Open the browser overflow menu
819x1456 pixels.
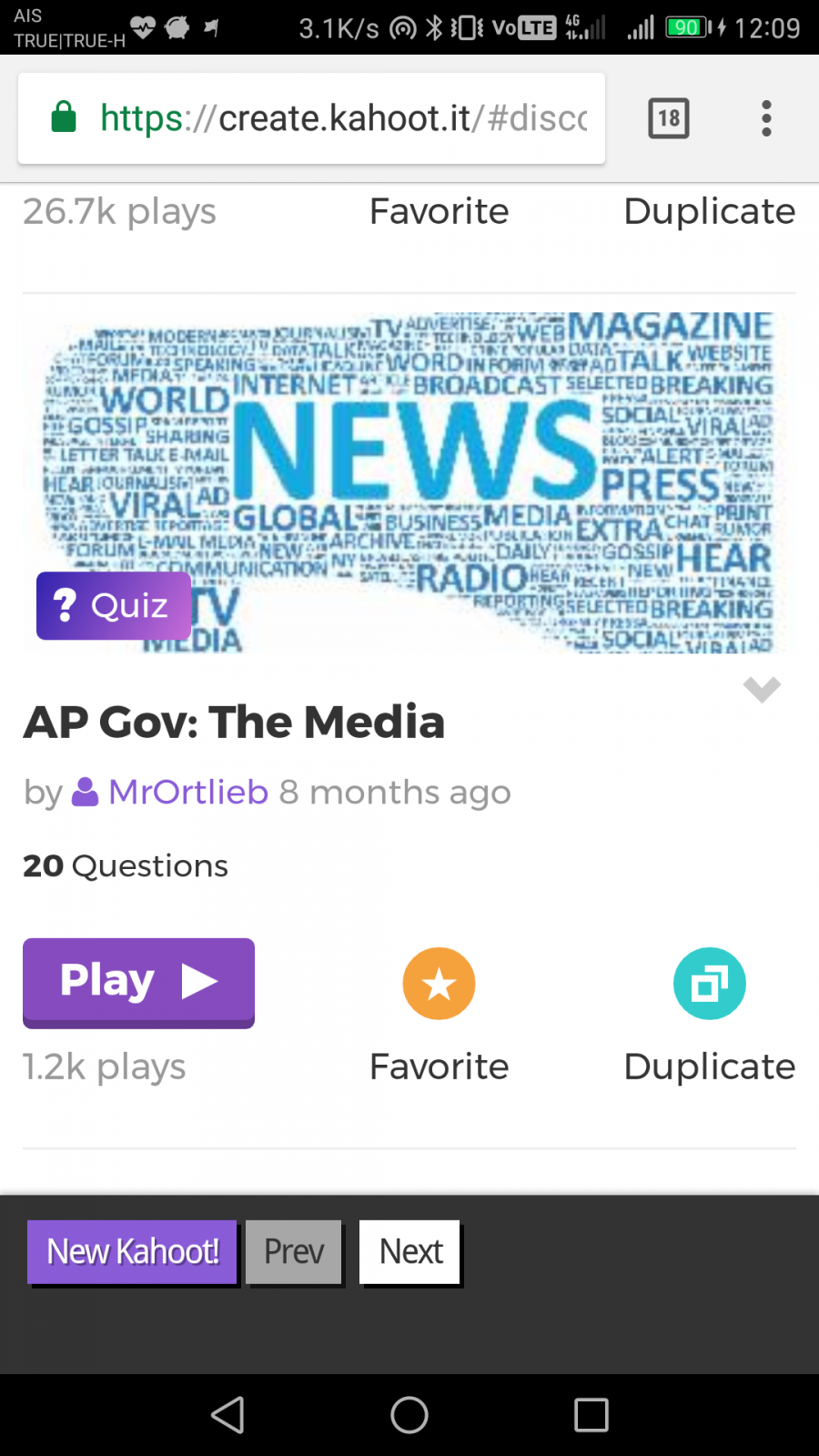766,118
